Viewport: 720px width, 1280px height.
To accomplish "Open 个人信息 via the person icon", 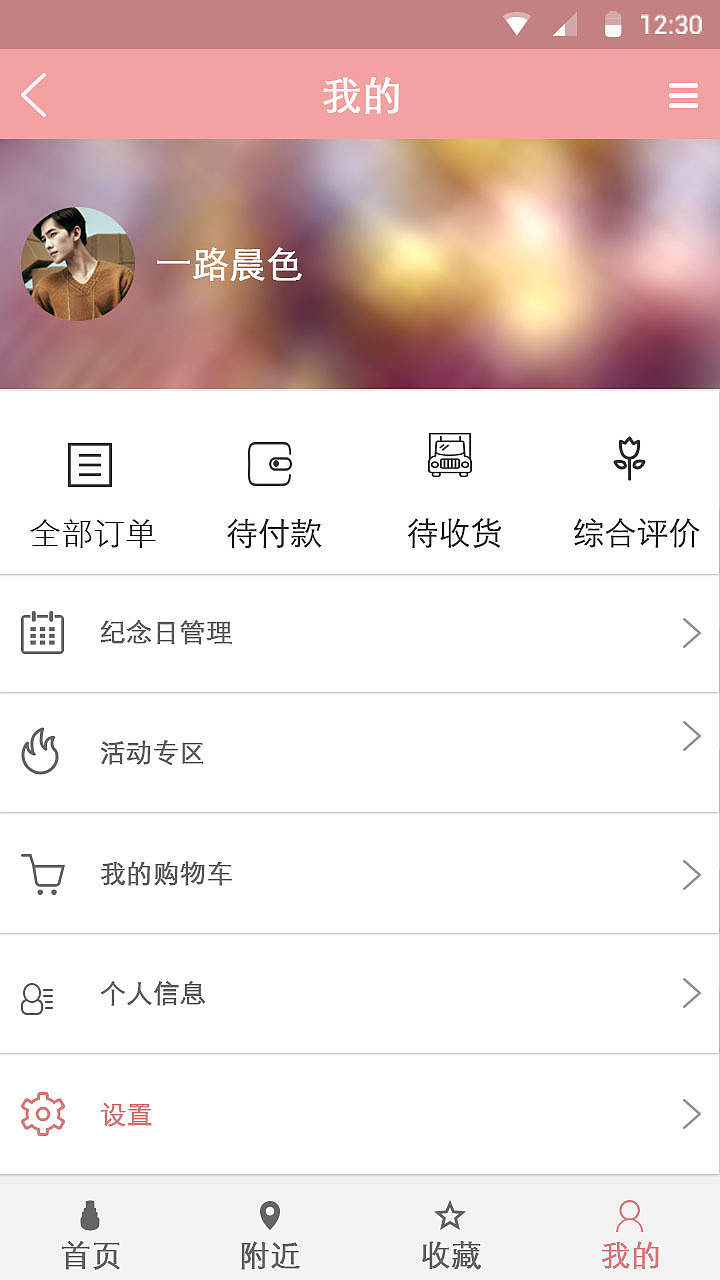I will coord(37,993).
